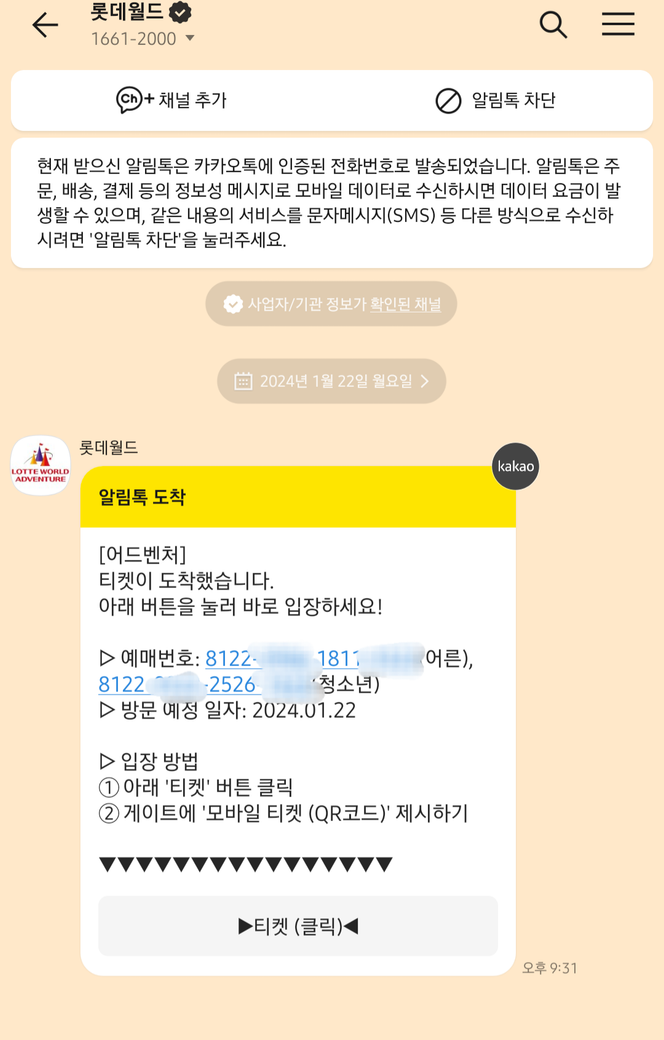664x1040 pixels.
Task: Block alimtalk with 알림톡 차단
Action: pyautogui.click(x=495, y=100)
